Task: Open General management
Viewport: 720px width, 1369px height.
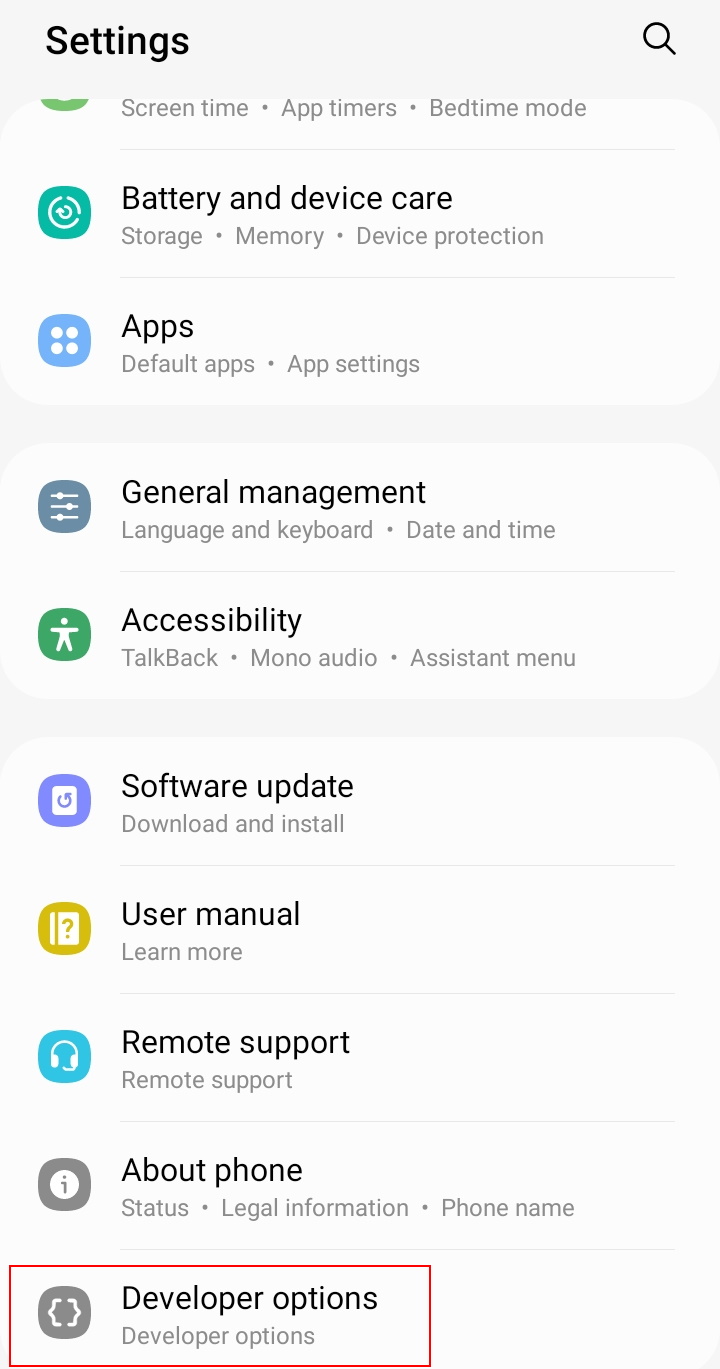Action: [x=274, y=508]
